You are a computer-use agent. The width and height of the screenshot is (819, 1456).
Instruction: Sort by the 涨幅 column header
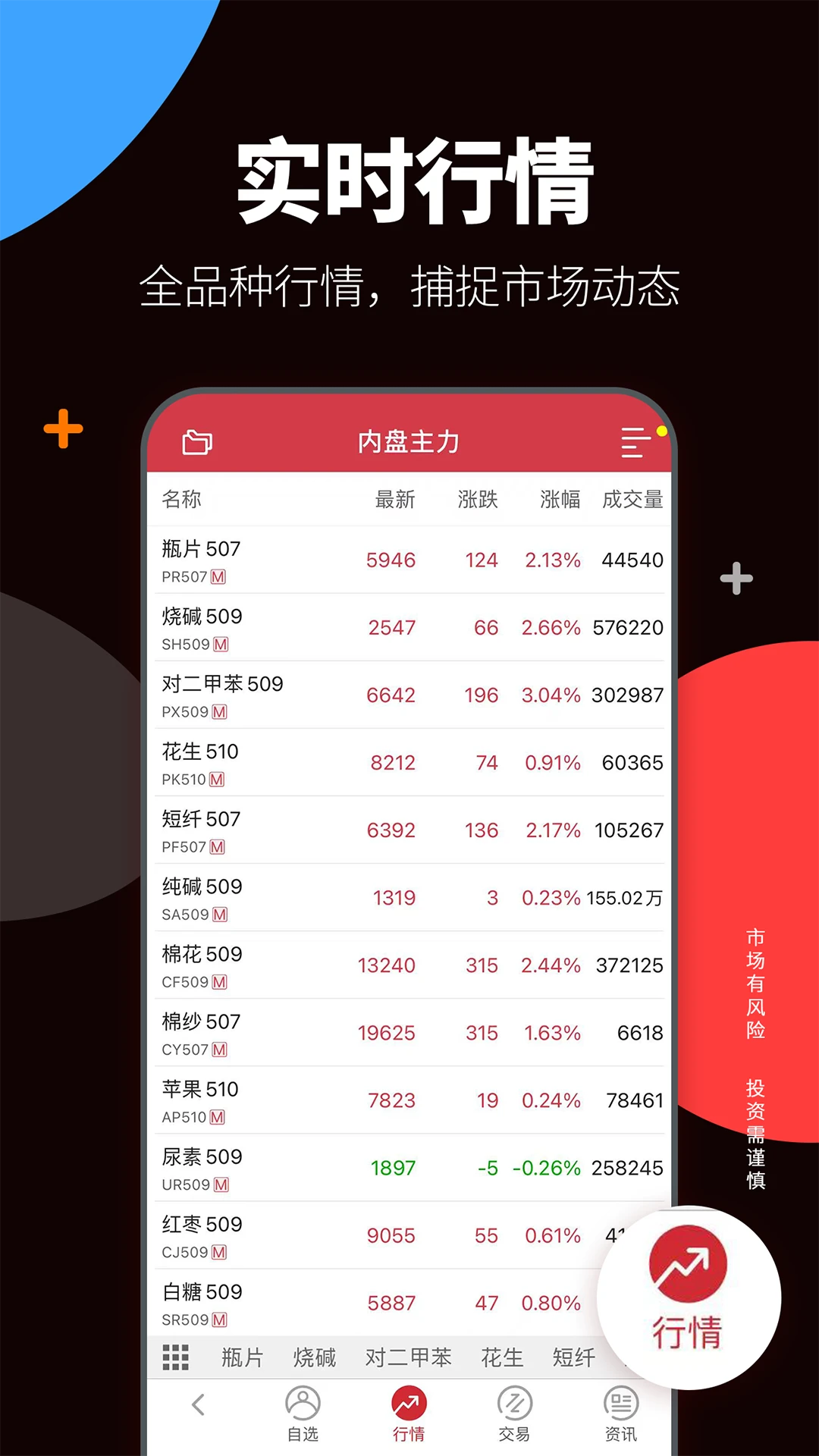point(560,499)
